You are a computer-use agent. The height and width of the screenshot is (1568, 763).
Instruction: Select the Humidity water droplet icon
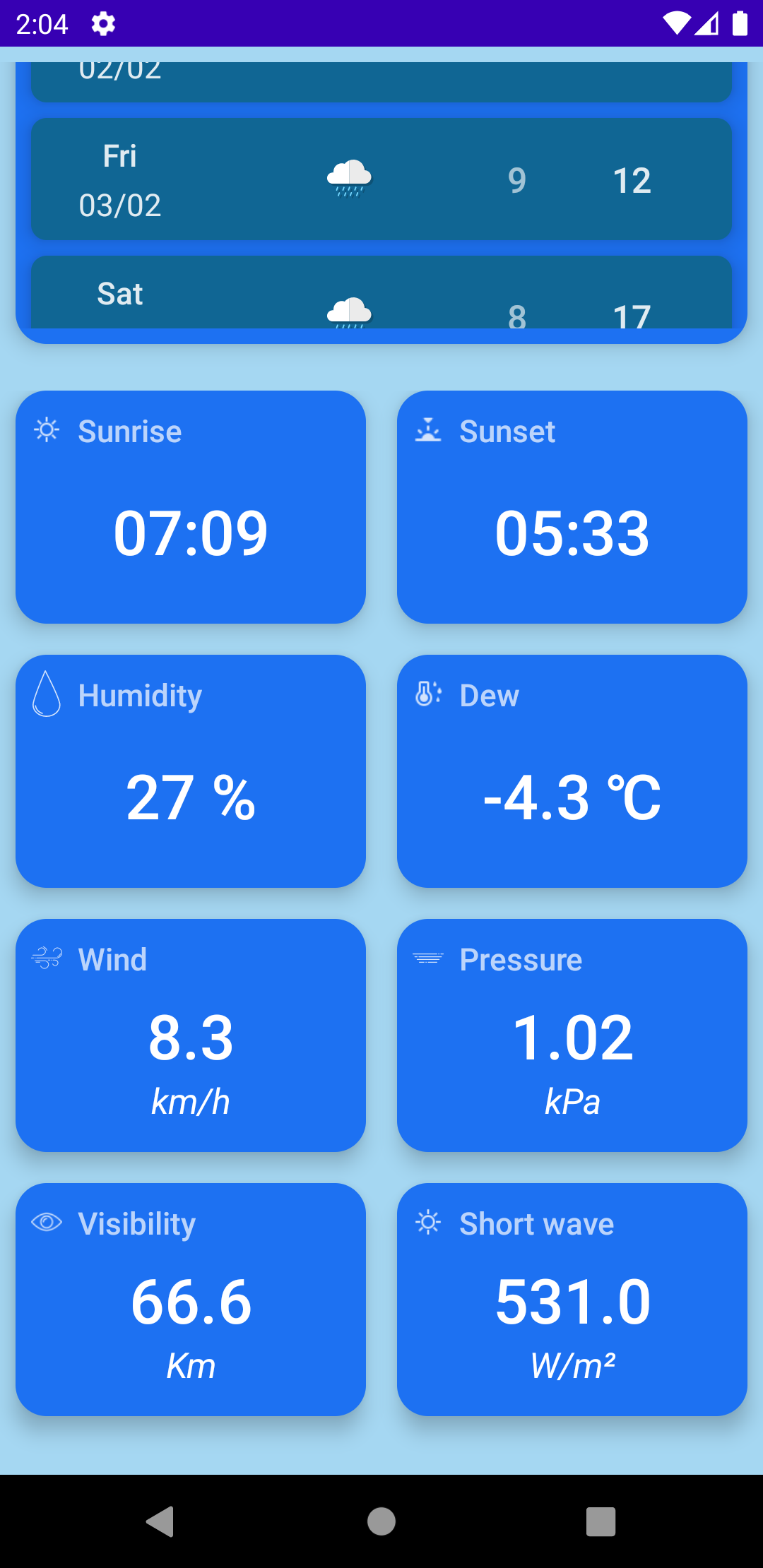[x=46, y=695]
